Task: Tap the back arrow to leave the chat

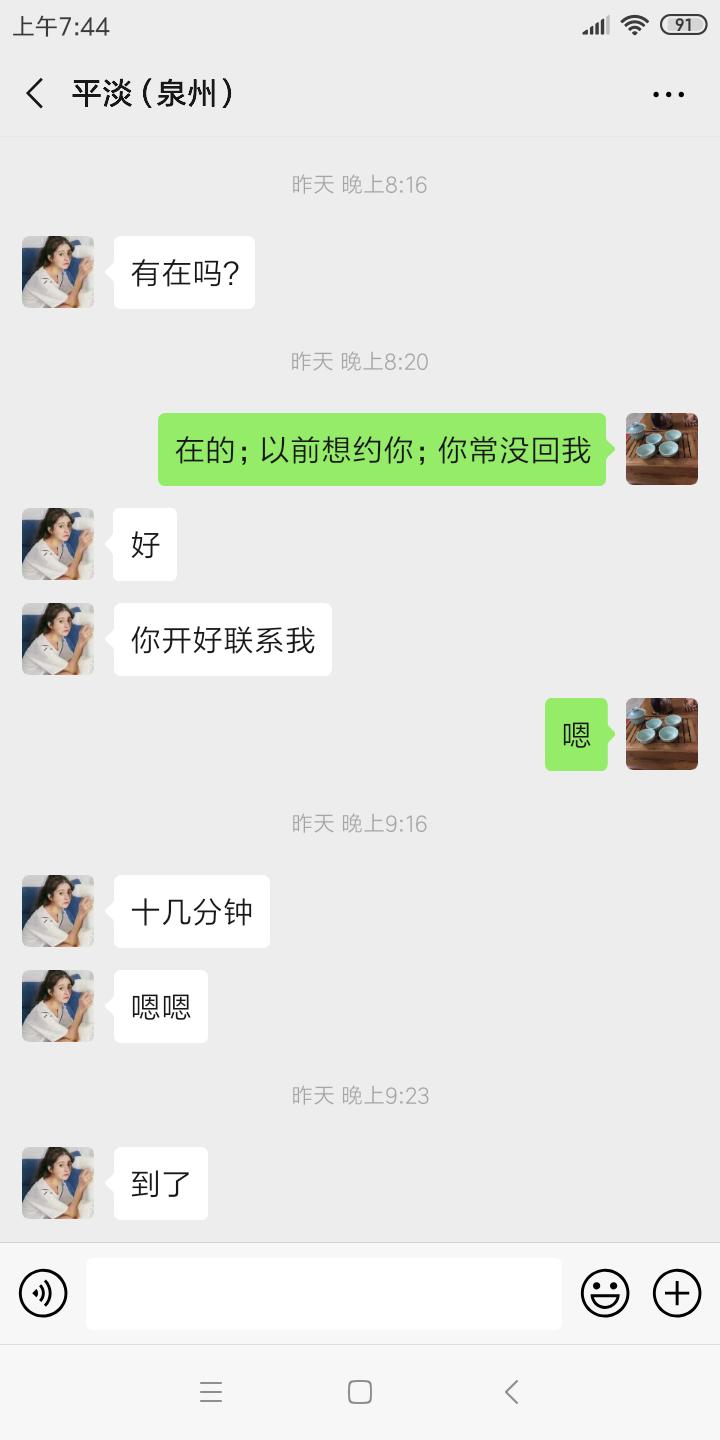Action: click(x=34, y=93)
